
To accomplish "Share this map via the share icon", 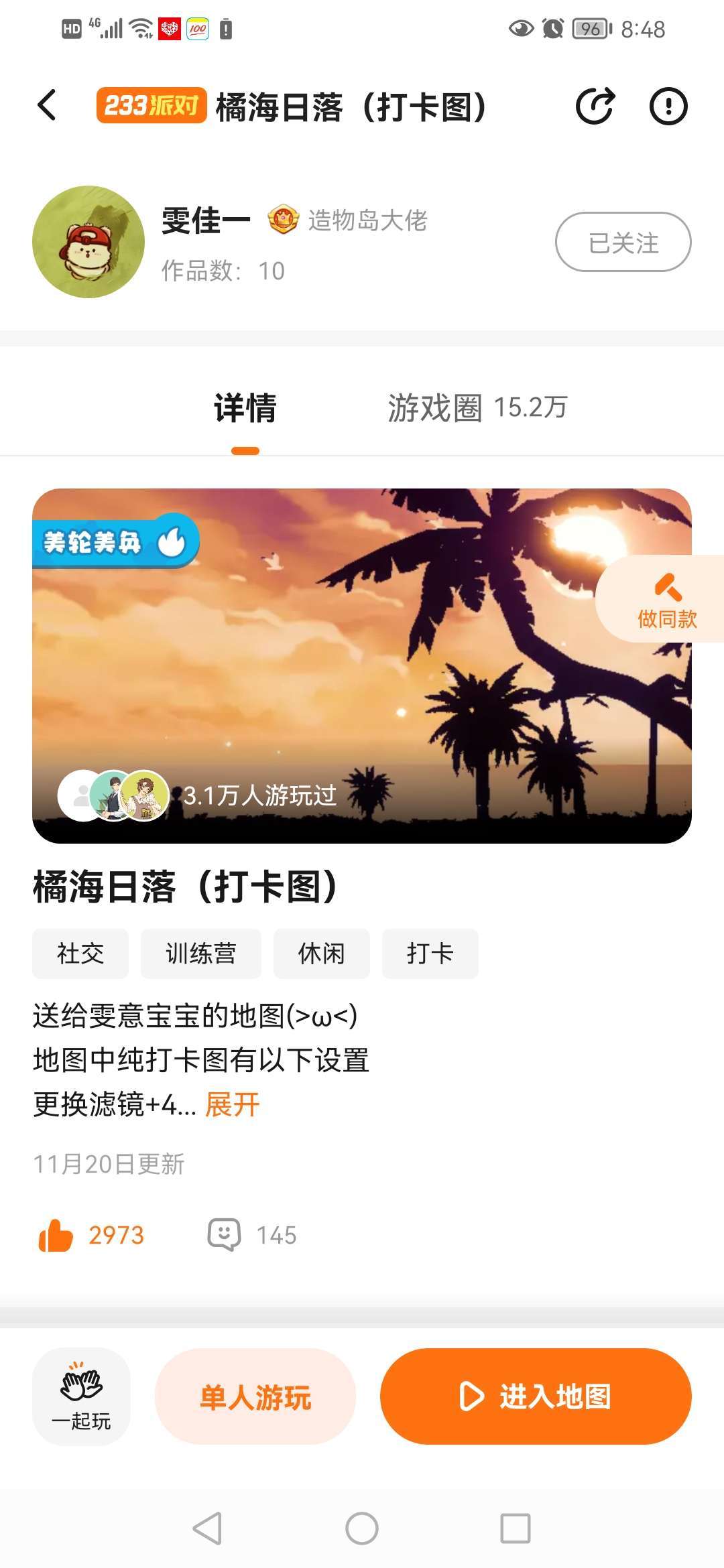I will tap(595, 106).
